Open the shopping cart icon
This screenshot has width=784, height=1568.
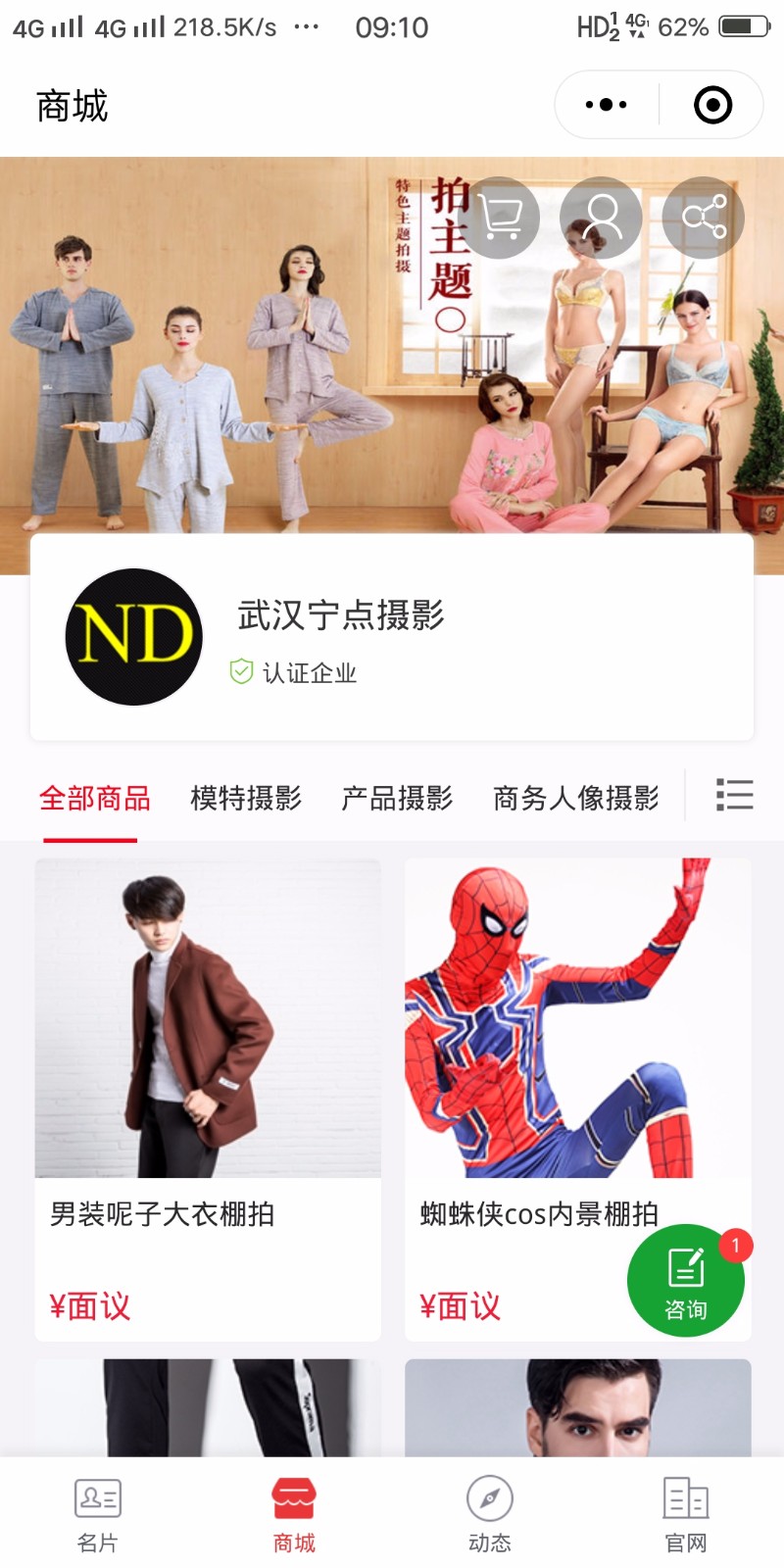pos(500,218)
